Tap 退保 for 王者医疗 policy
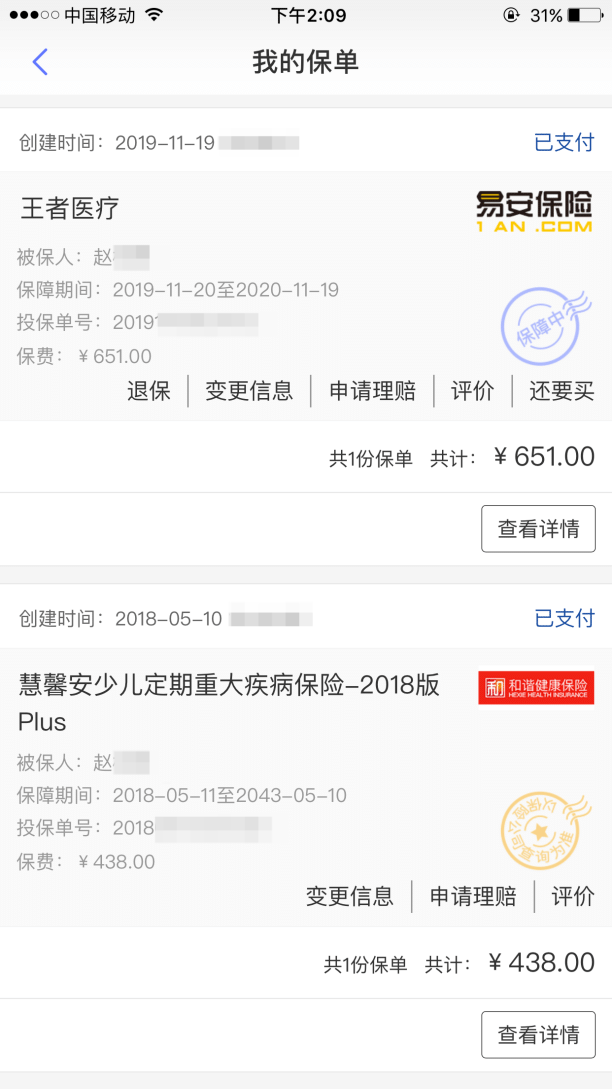612x1089 pixels. 149,391
